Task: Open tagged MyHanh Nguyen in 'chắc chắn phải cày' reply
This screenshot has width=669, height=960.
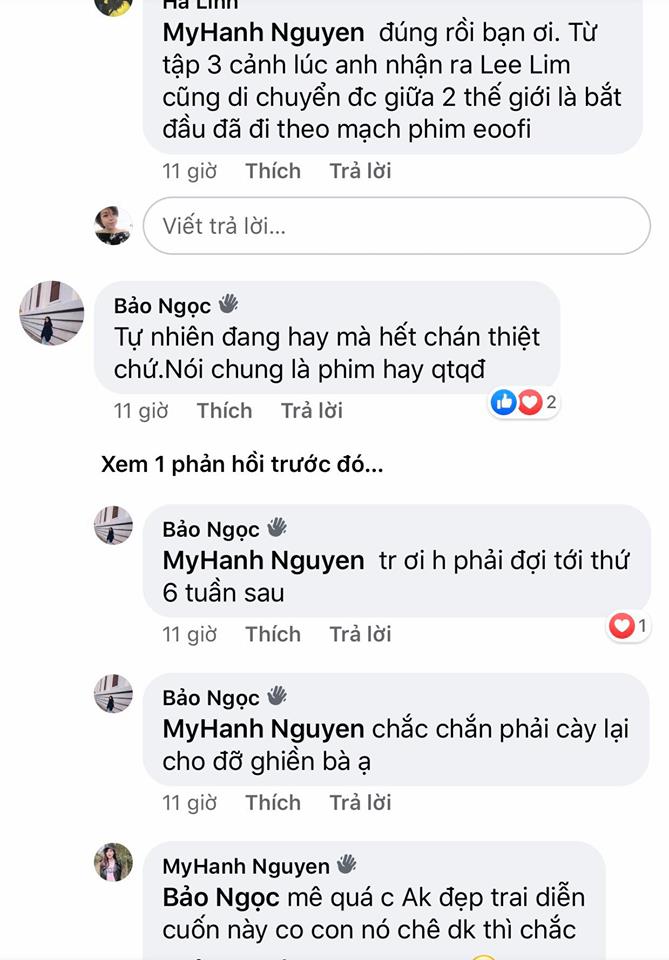Action: [x=263, y=729]
